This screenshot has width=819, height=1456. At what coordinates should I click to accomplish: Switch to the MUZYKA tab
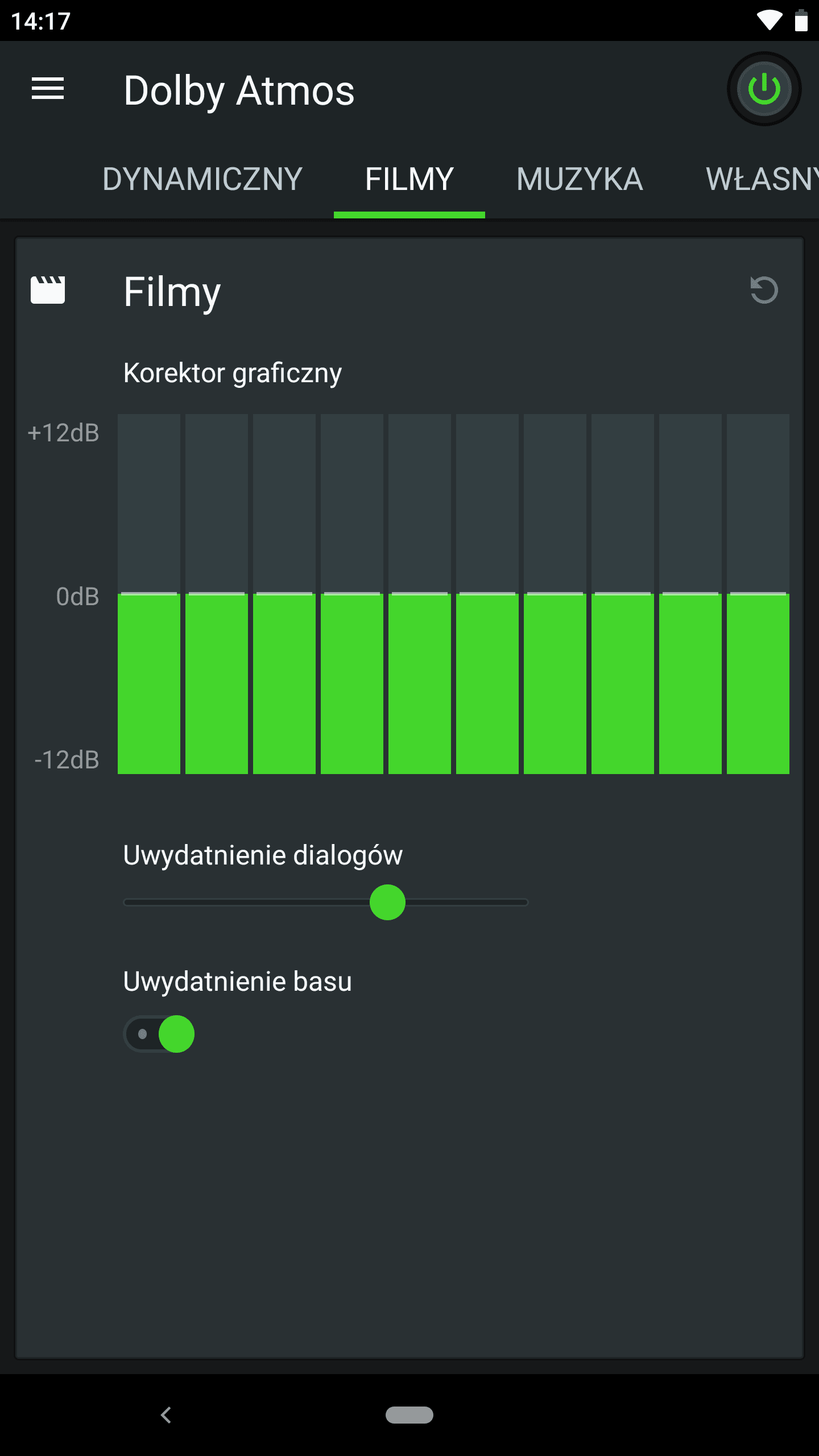coord(580,179)
